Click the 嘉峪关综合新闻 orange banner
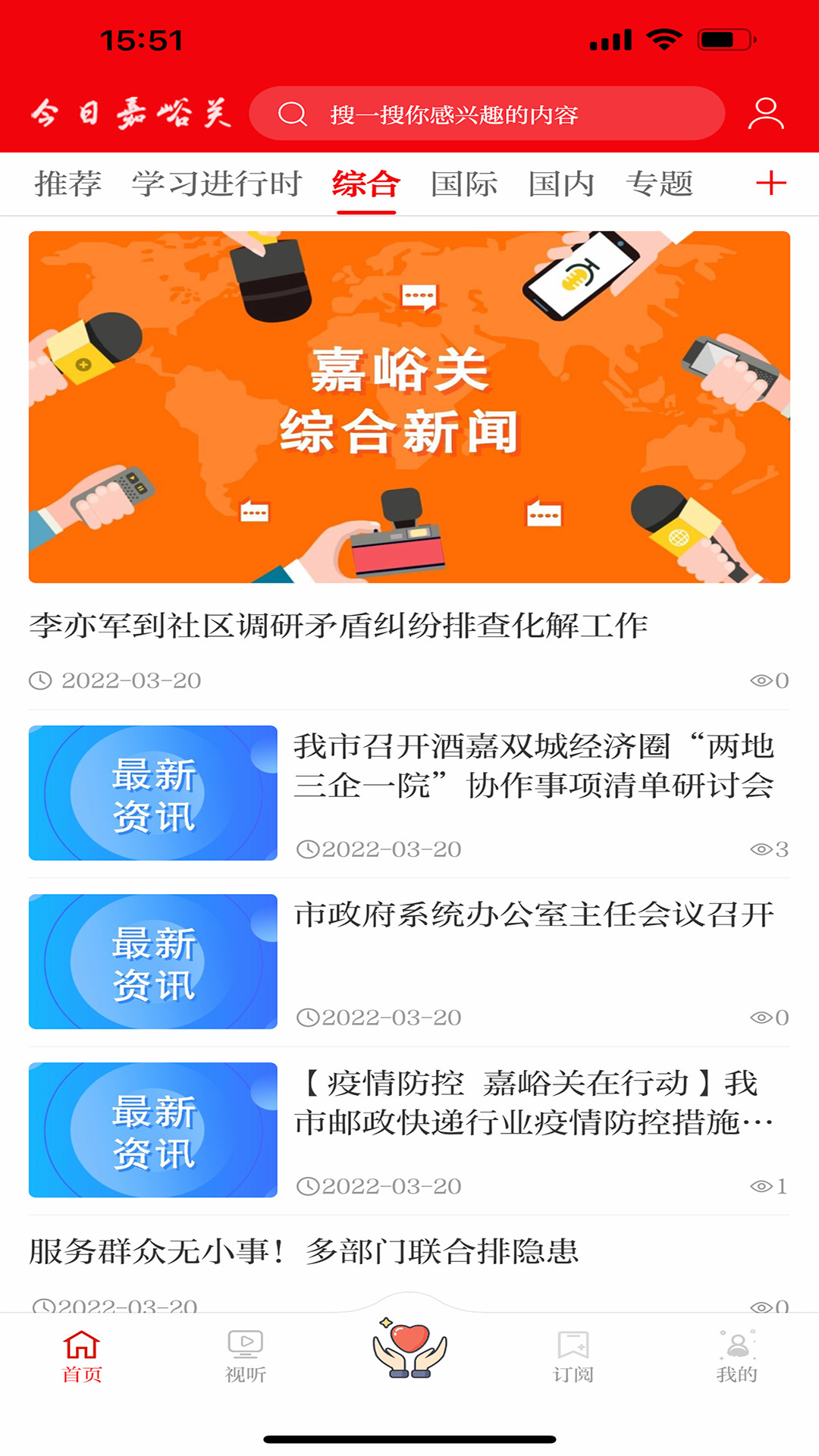The height and width of the screenshot is (1456, 819). click(x=409, y=406)
